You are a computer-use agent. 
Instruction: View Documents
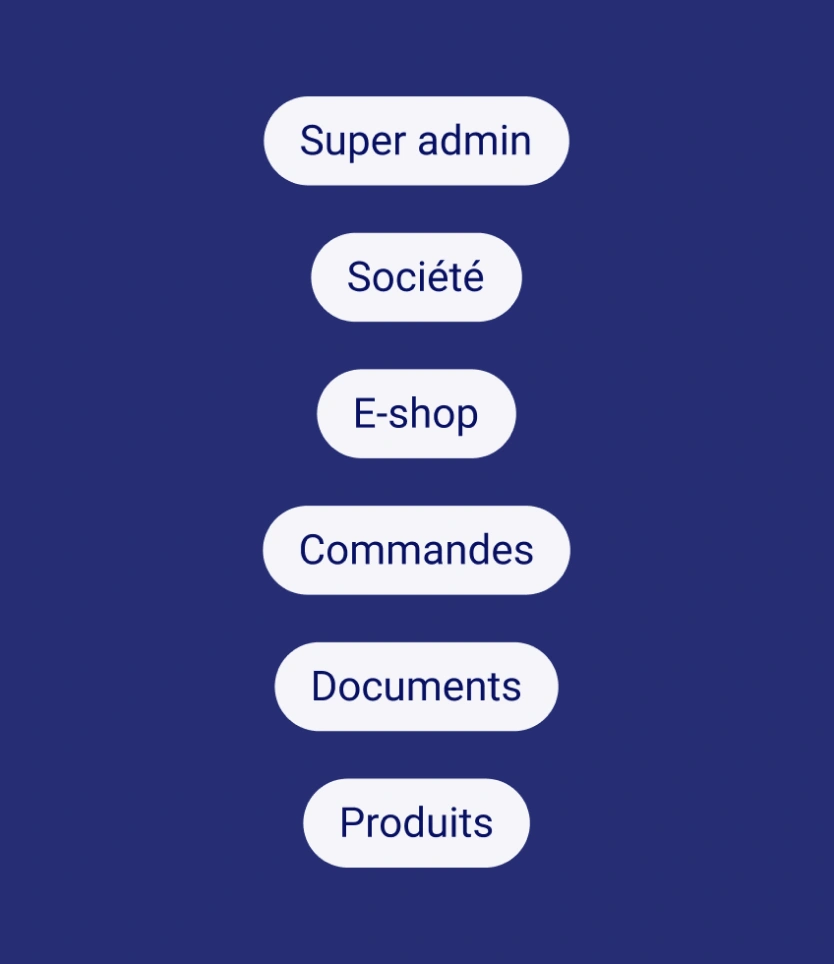point(416,687)
